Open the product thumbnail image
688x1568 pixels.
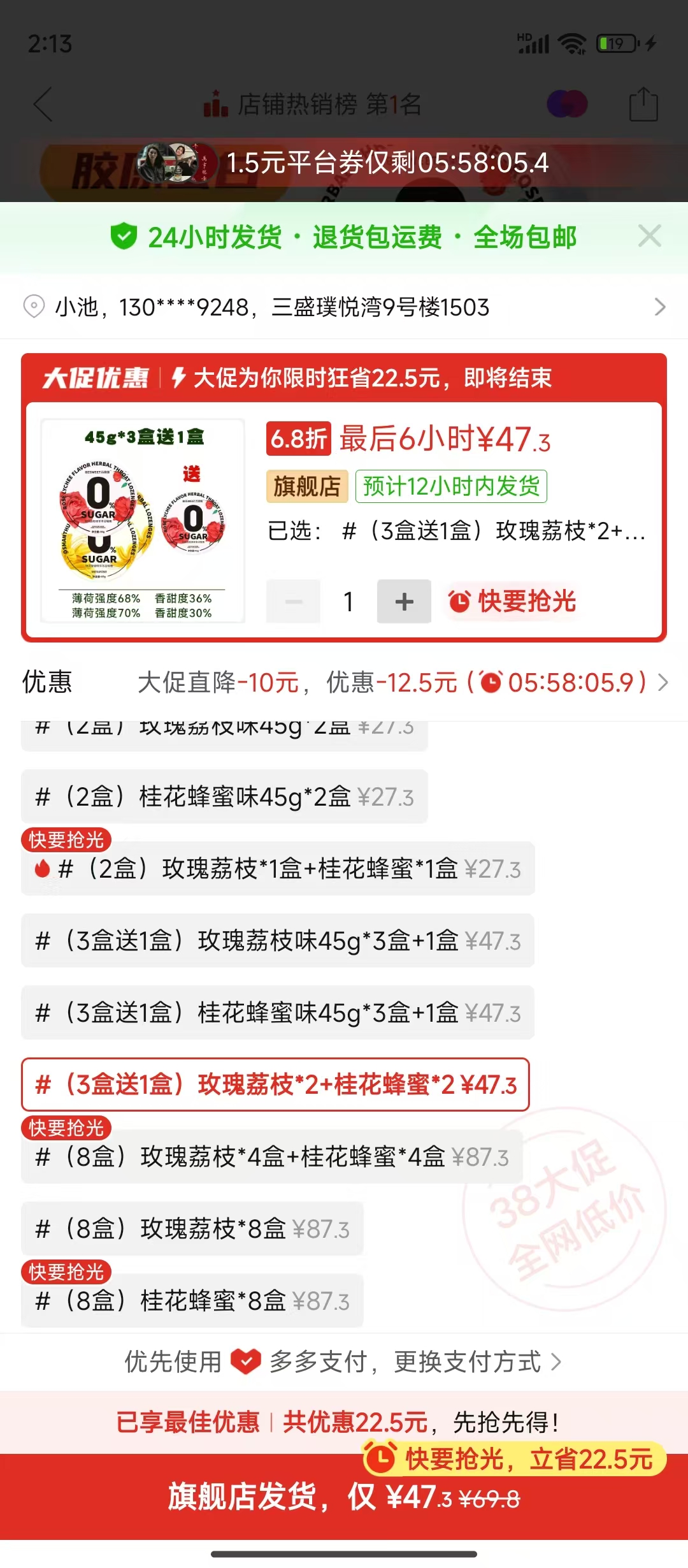143,521
